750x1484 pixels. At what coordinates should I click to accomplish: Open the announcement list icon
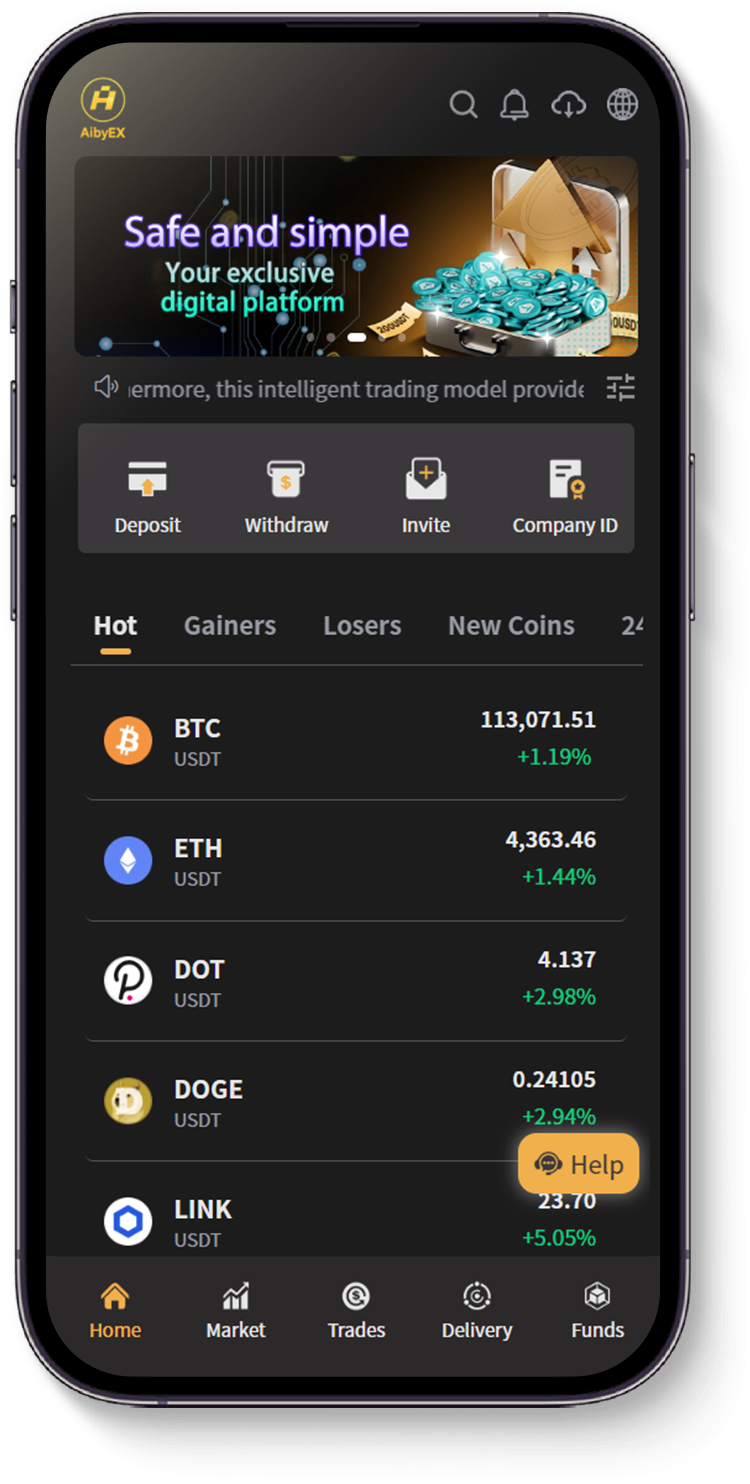pos(620,388)
